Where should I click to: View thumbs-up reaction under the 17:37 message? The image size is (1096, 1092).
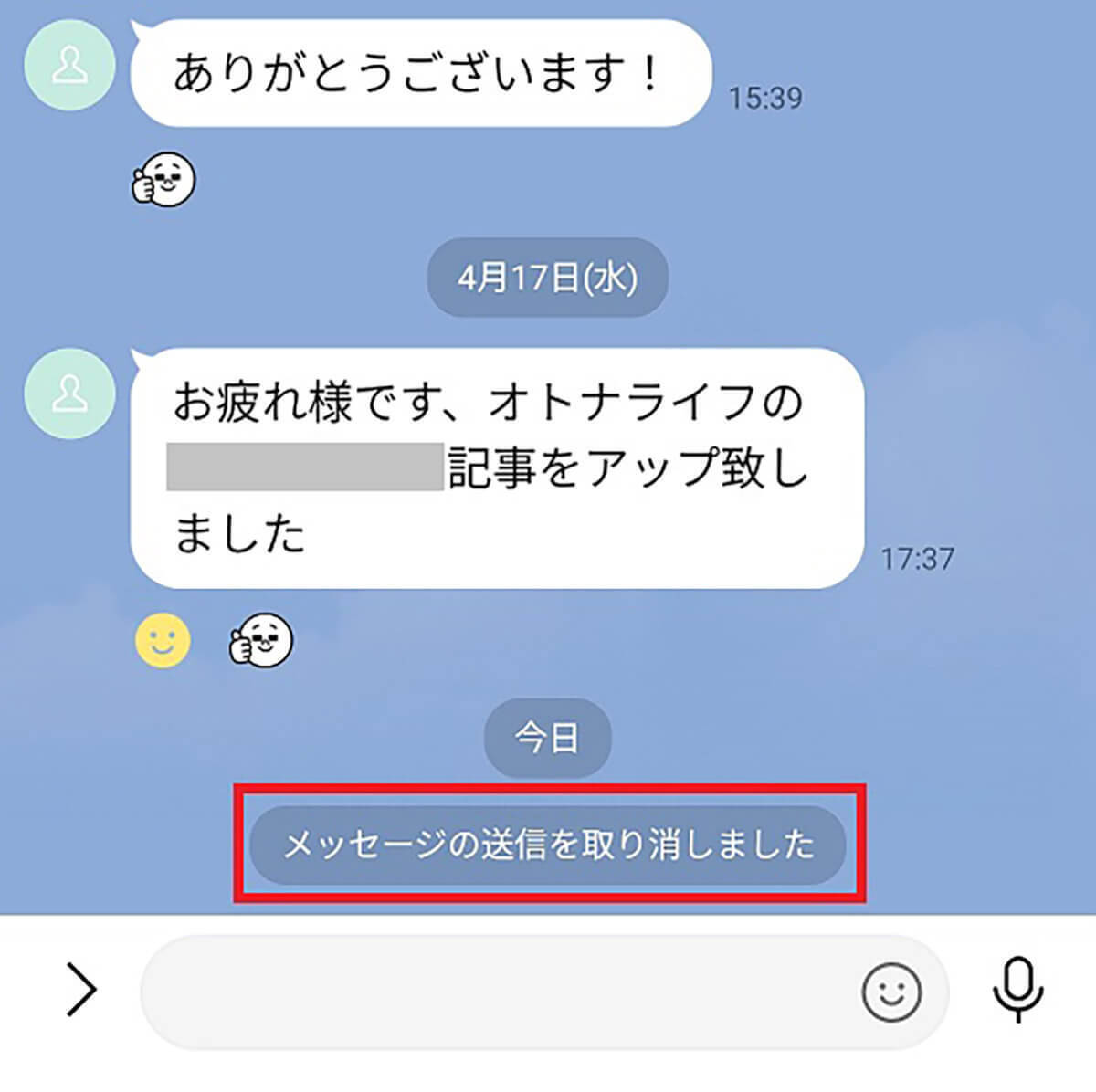pos(261,640)
